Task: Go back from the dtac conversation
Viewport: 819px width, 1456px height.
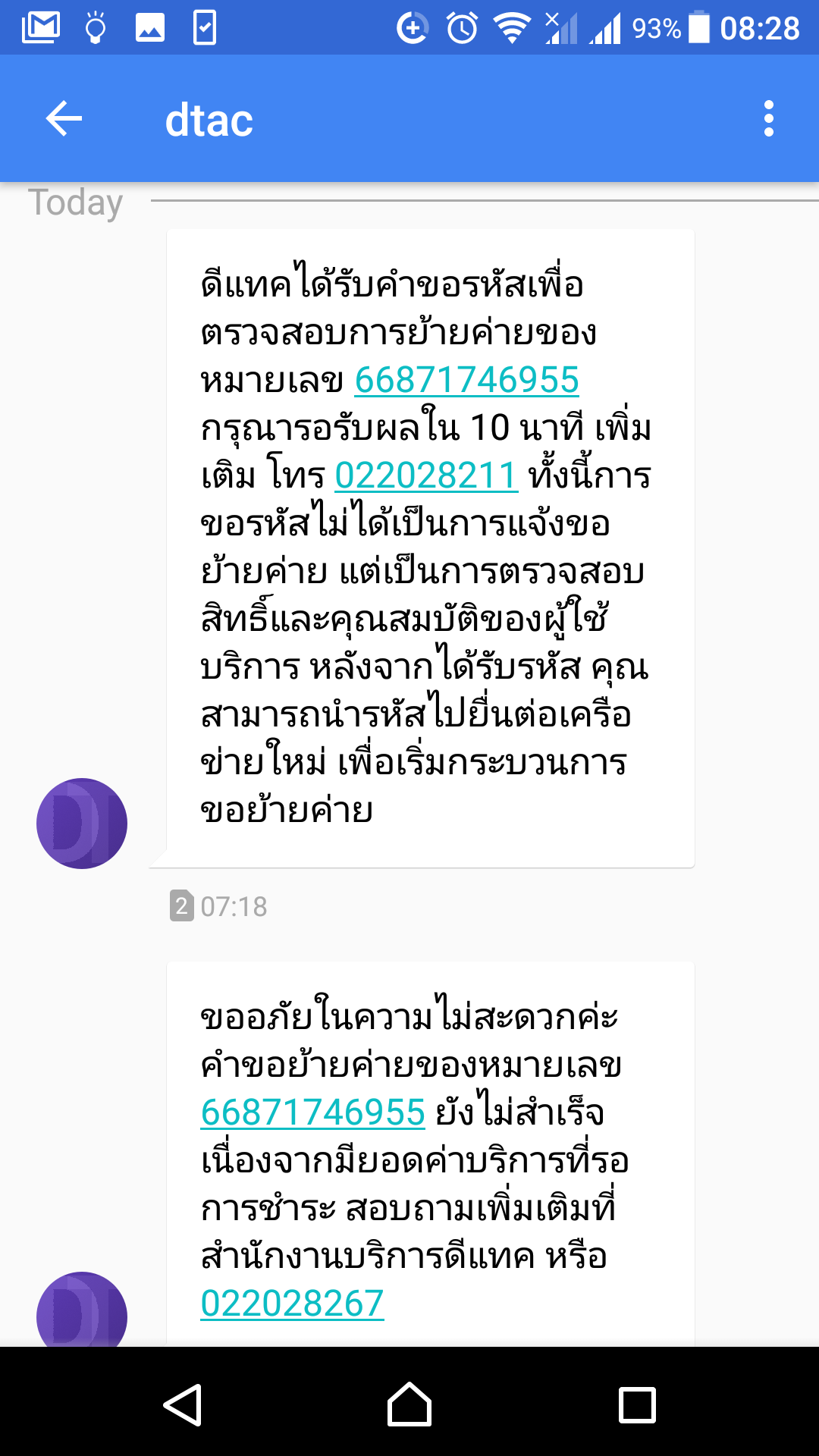Action: [64, 119]
